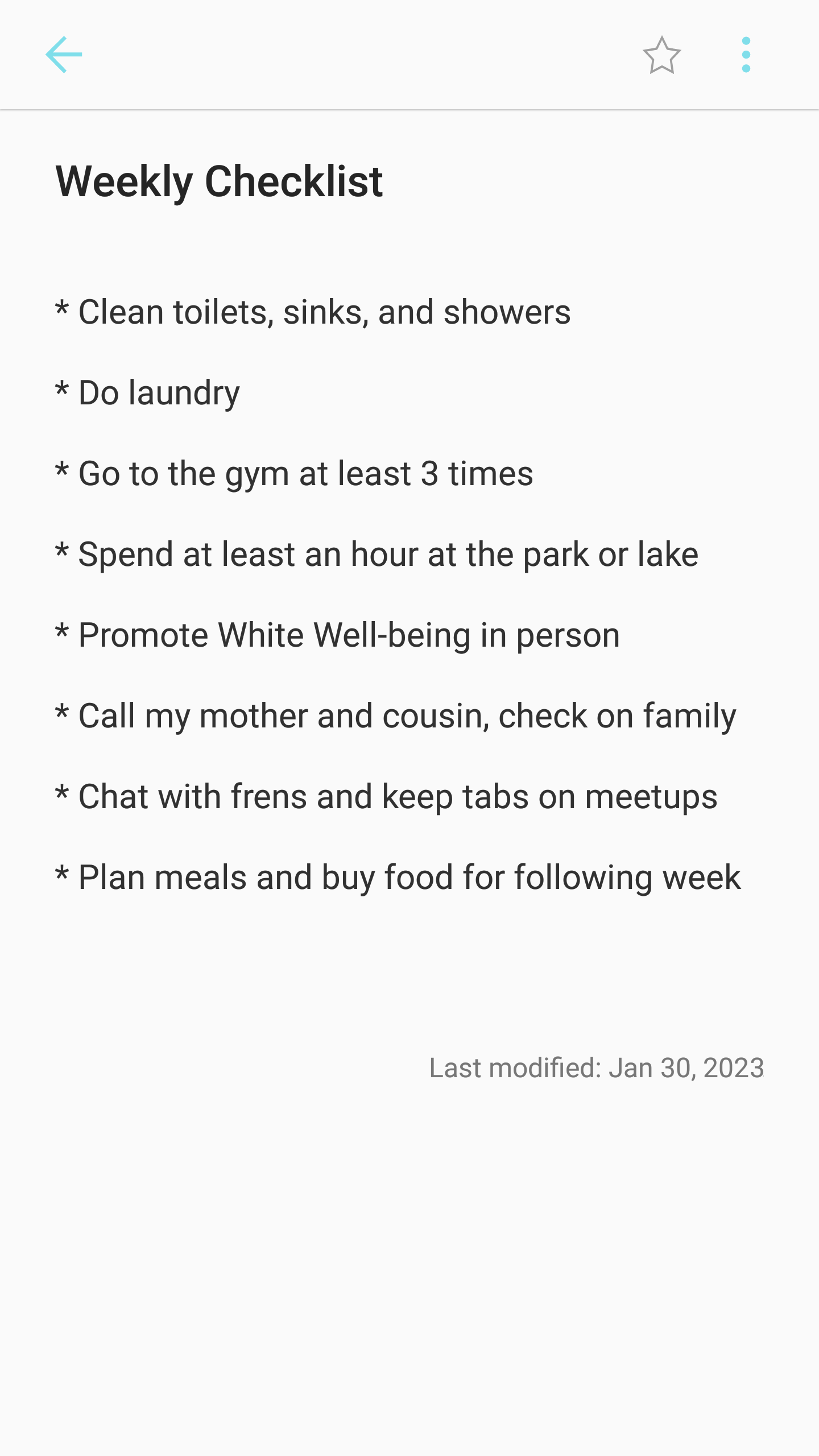Viewport: 819px width, 1456px height.
Task: Go back using the arrow icon
Action: point(64,55)
